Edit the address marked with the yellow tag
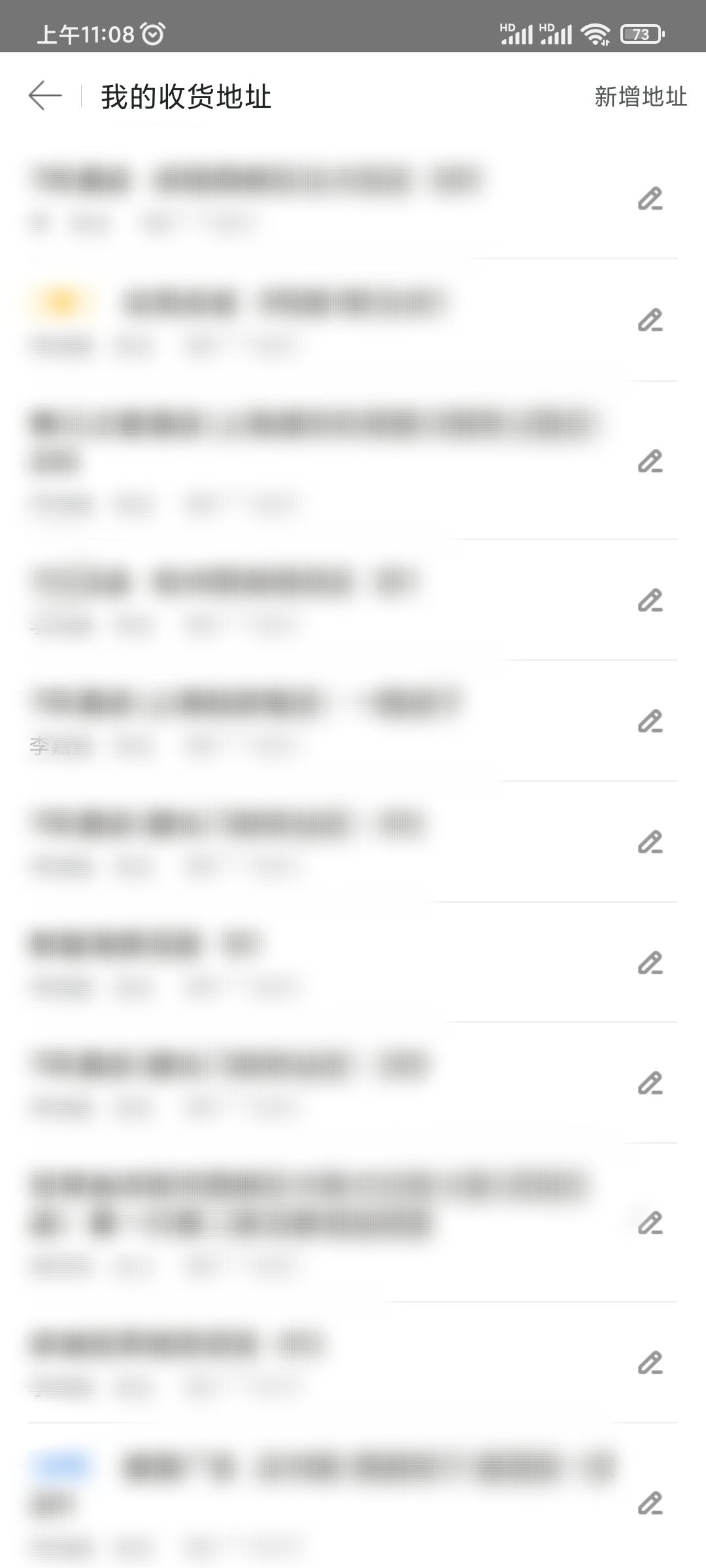Image resolution: width=706 pixels, height=1568 pixels. [650, 321]
